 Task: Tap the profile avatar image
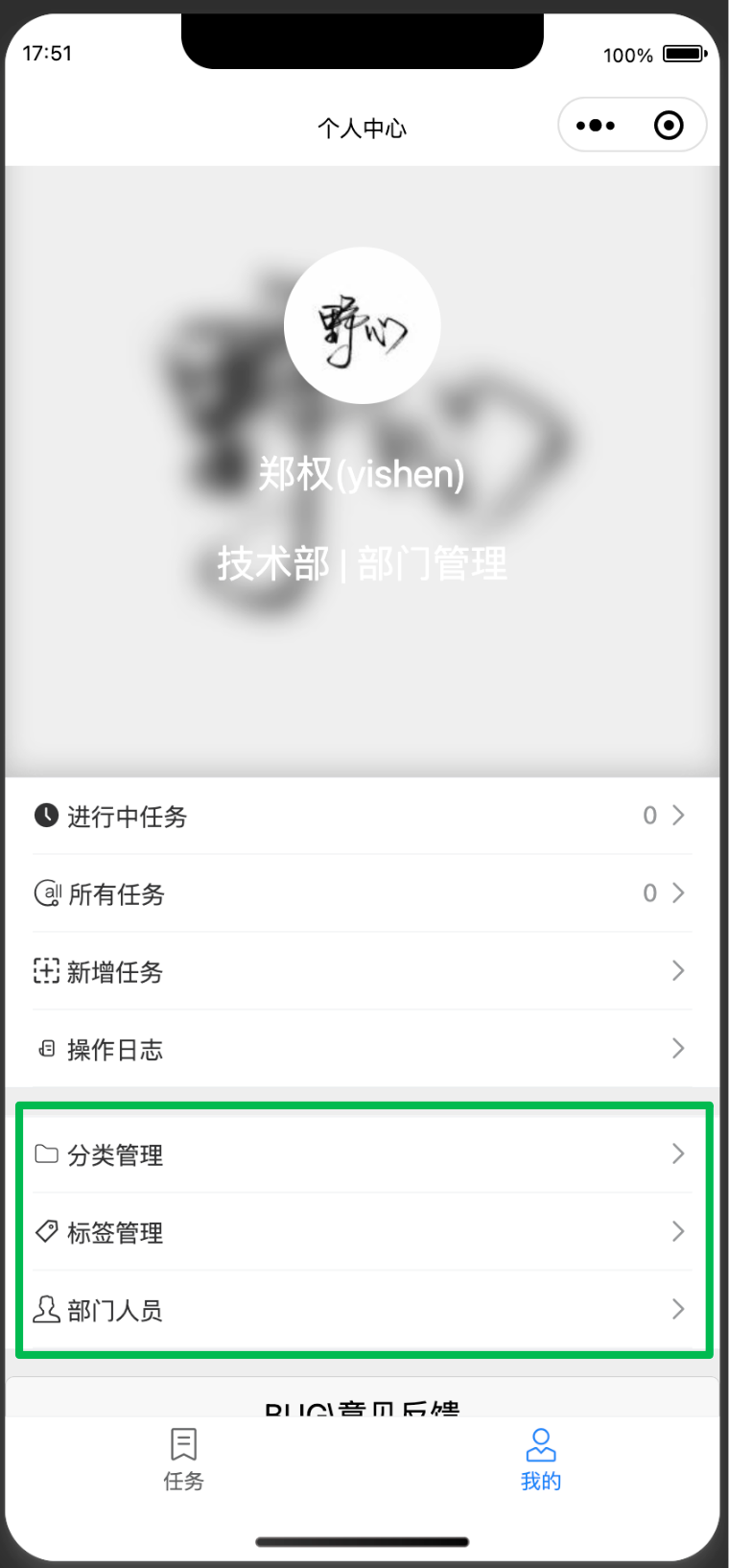[363, 325]
